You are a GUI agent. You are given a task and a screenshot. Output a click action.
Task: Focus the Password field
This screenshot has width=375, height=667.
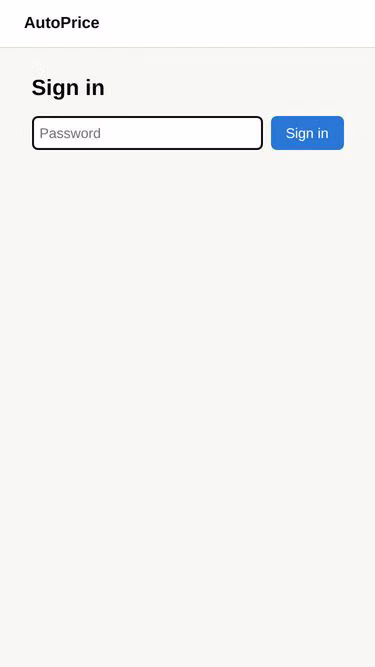click(147, 133)
